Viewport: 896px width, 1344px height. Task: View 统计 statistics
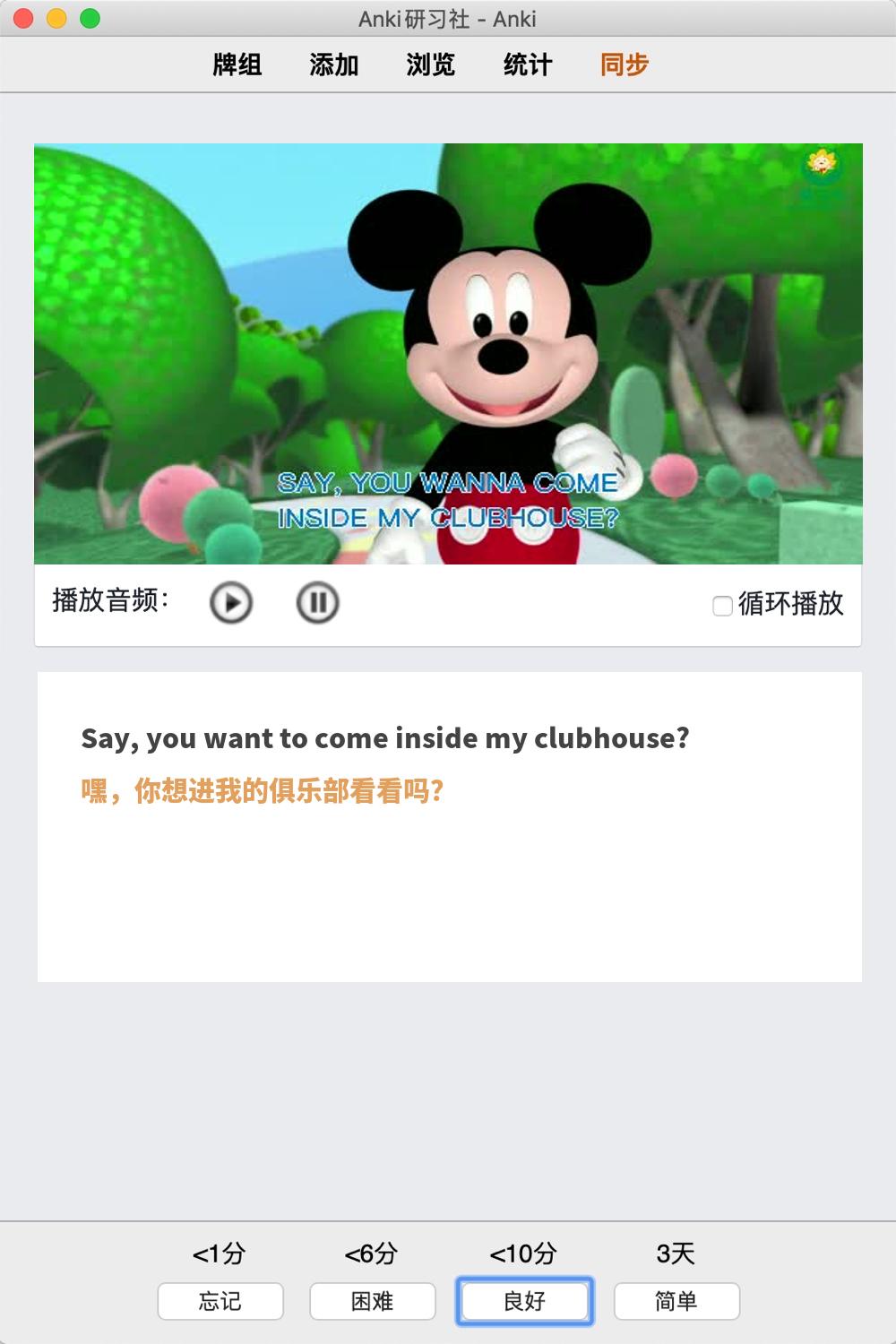tap(528, 65)
